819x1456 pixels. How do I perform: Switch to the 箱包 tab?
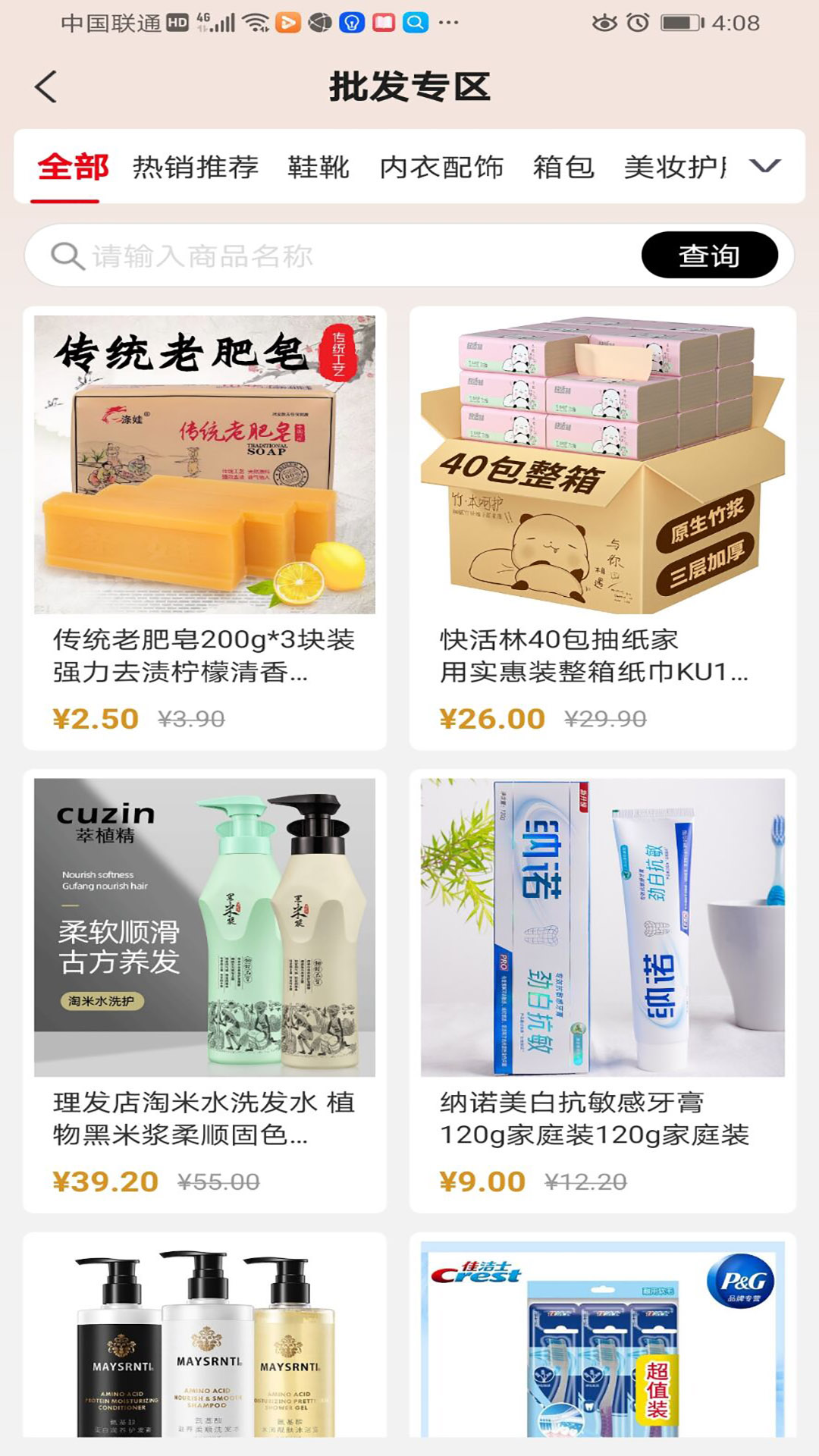[563, 167]
